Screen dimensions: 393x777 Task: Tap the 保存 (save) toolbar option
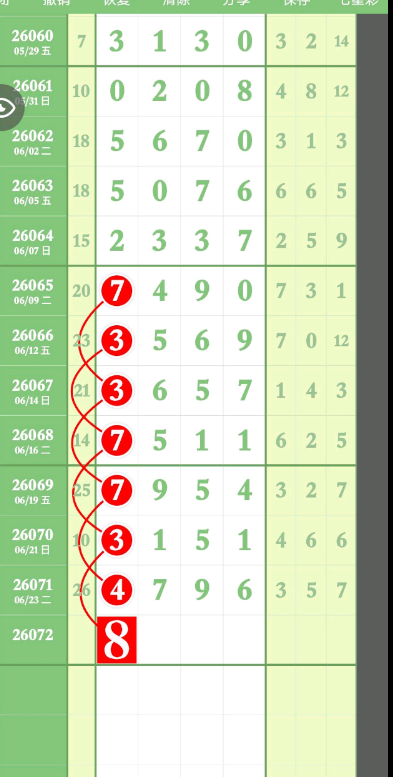(297, 2)
